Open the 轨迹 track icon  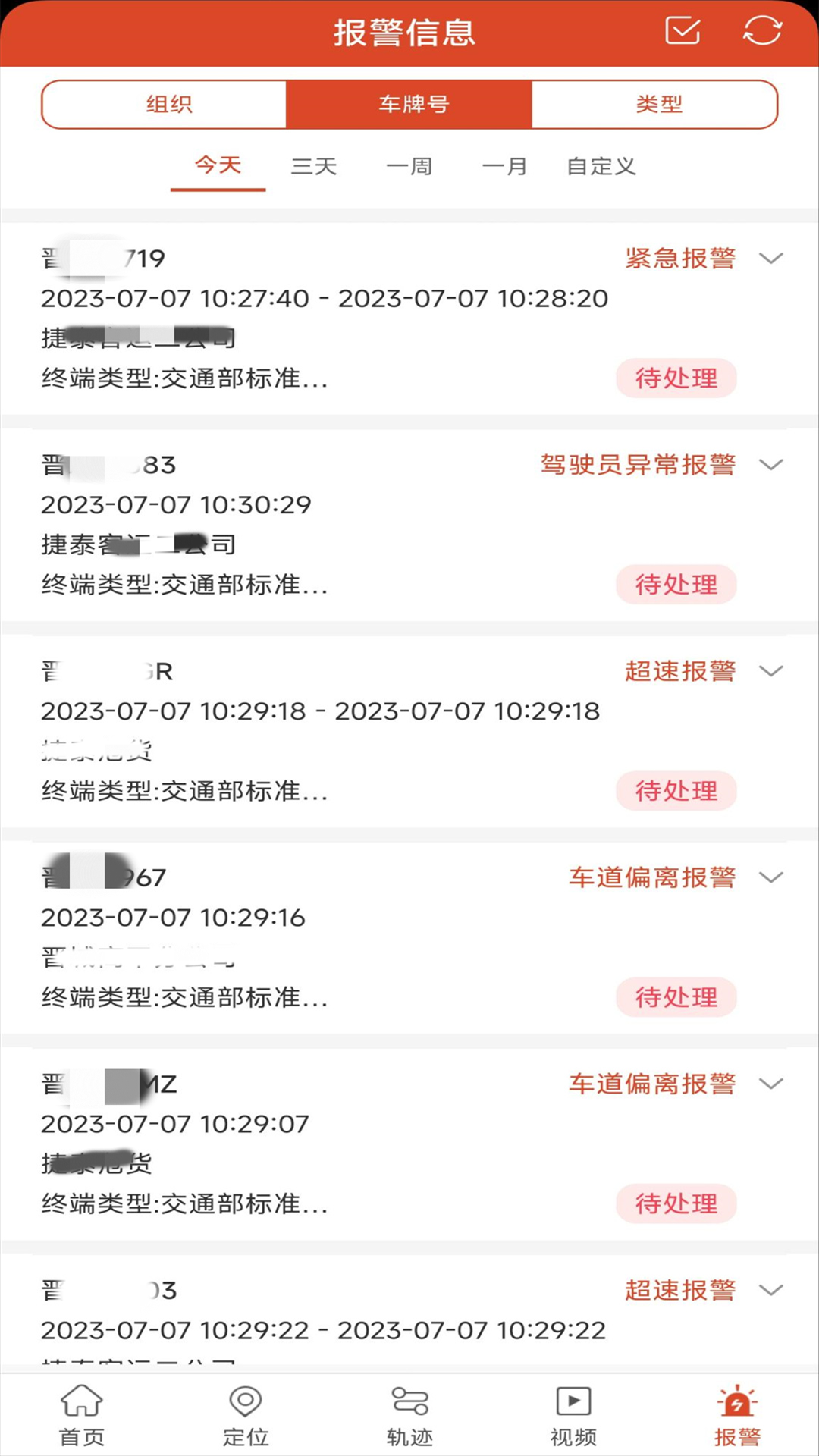point(409,1410)
